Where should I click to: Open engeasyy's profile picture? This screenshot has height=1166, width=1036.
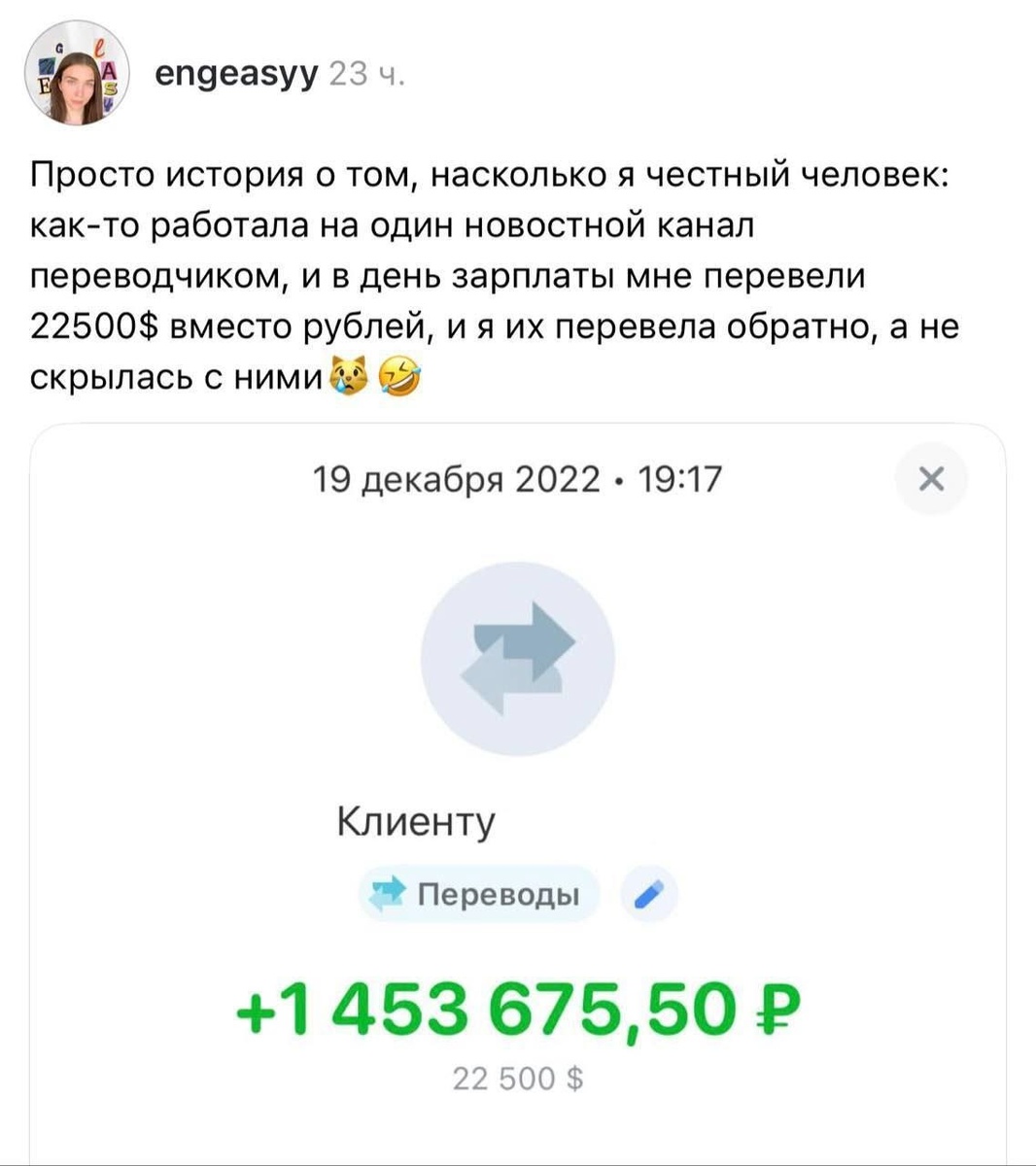pos(77,74)
